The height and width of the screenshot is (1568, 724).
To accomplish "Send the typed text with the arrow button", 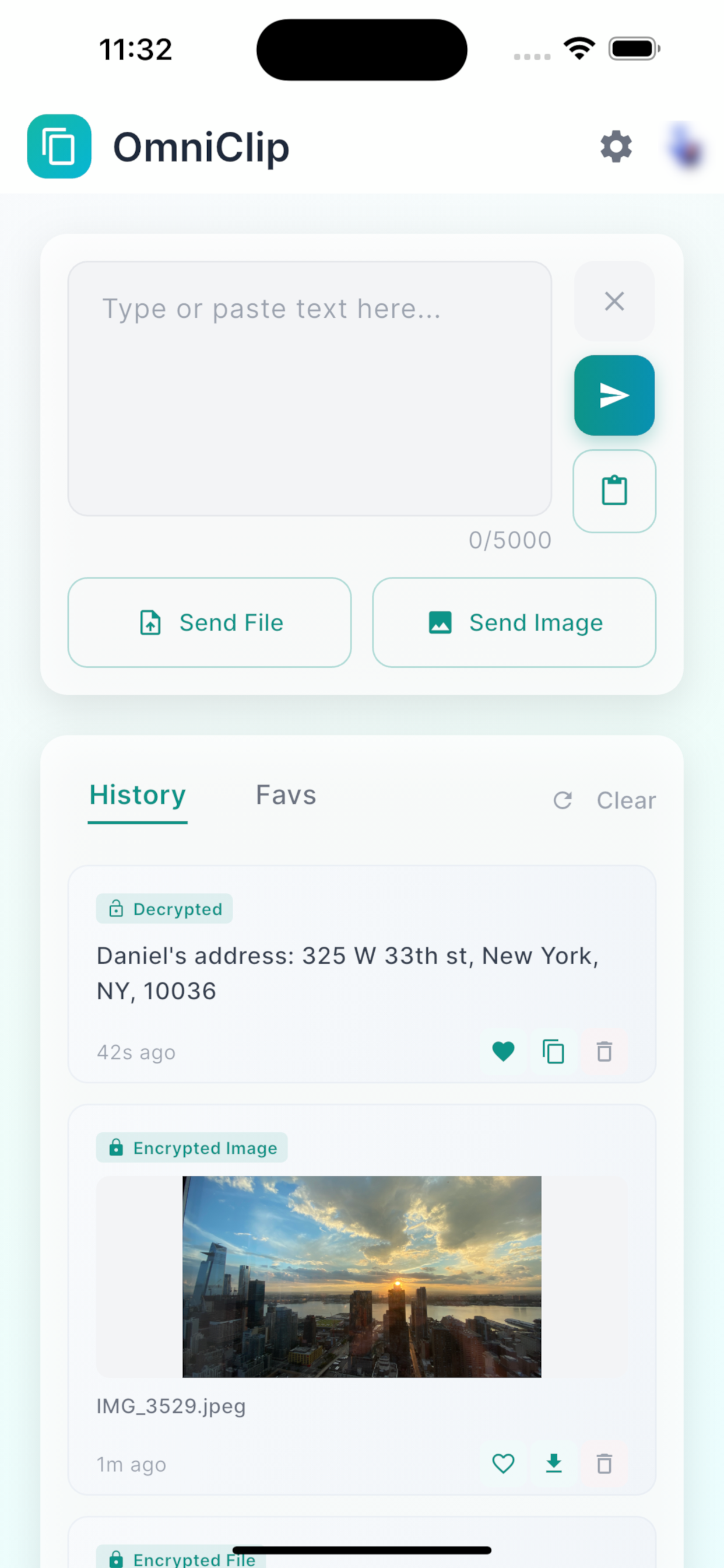I will 614,395.
